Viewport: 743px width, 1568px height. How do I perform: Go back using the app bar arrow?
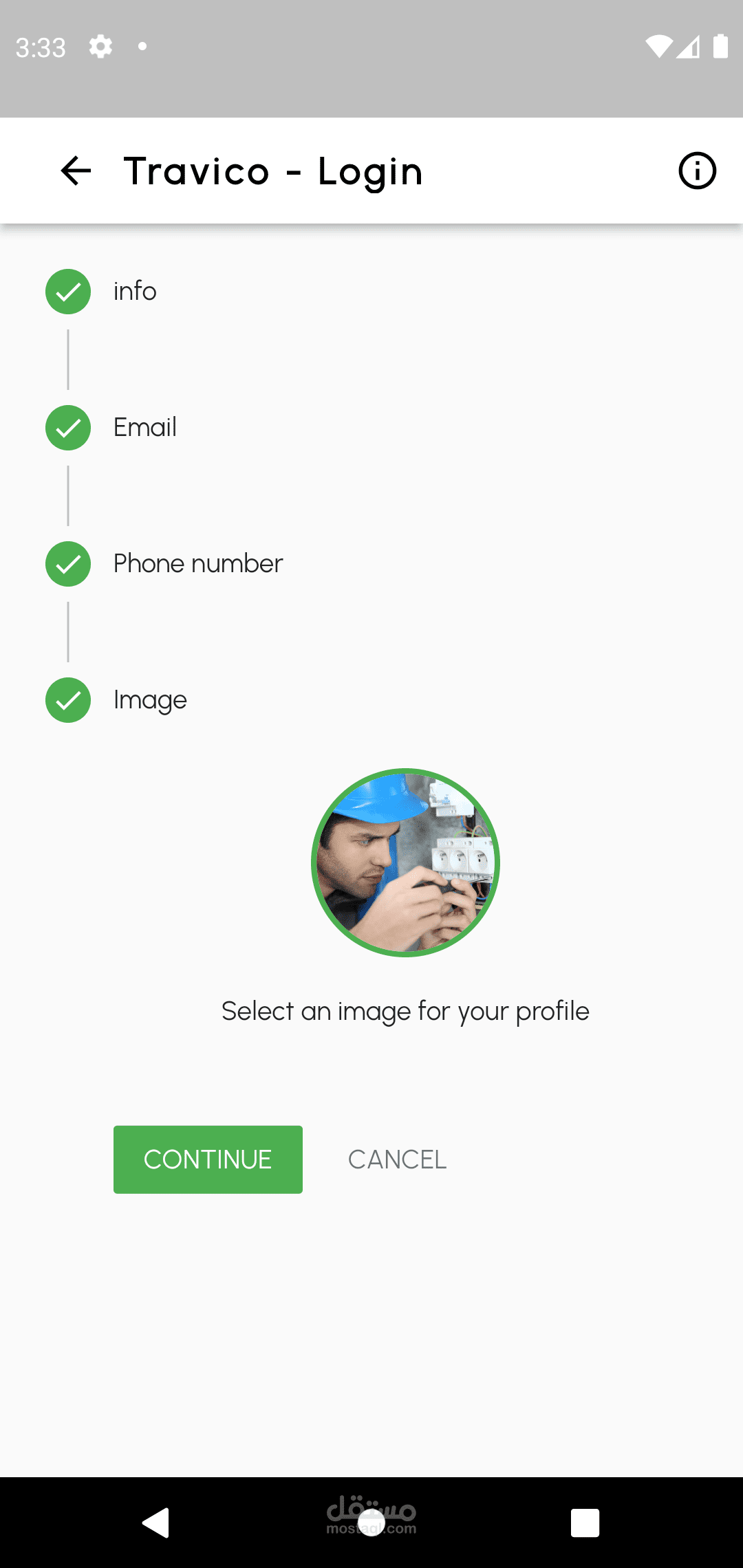coord(76,171)
